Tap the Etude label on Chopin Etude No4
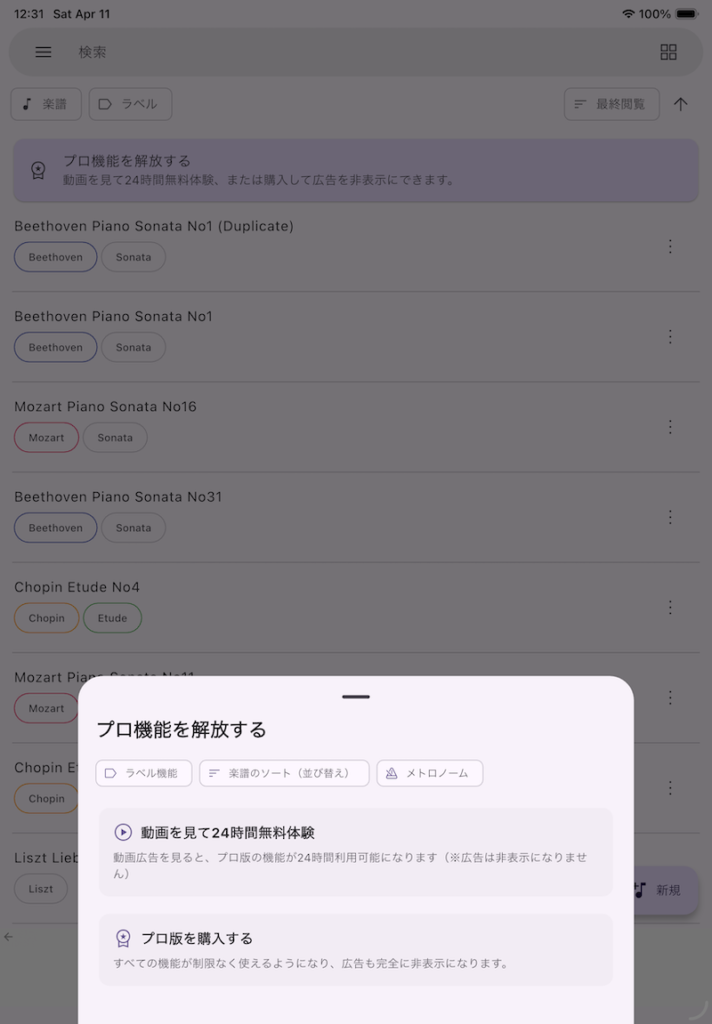712x1024 pixels. 112,618
